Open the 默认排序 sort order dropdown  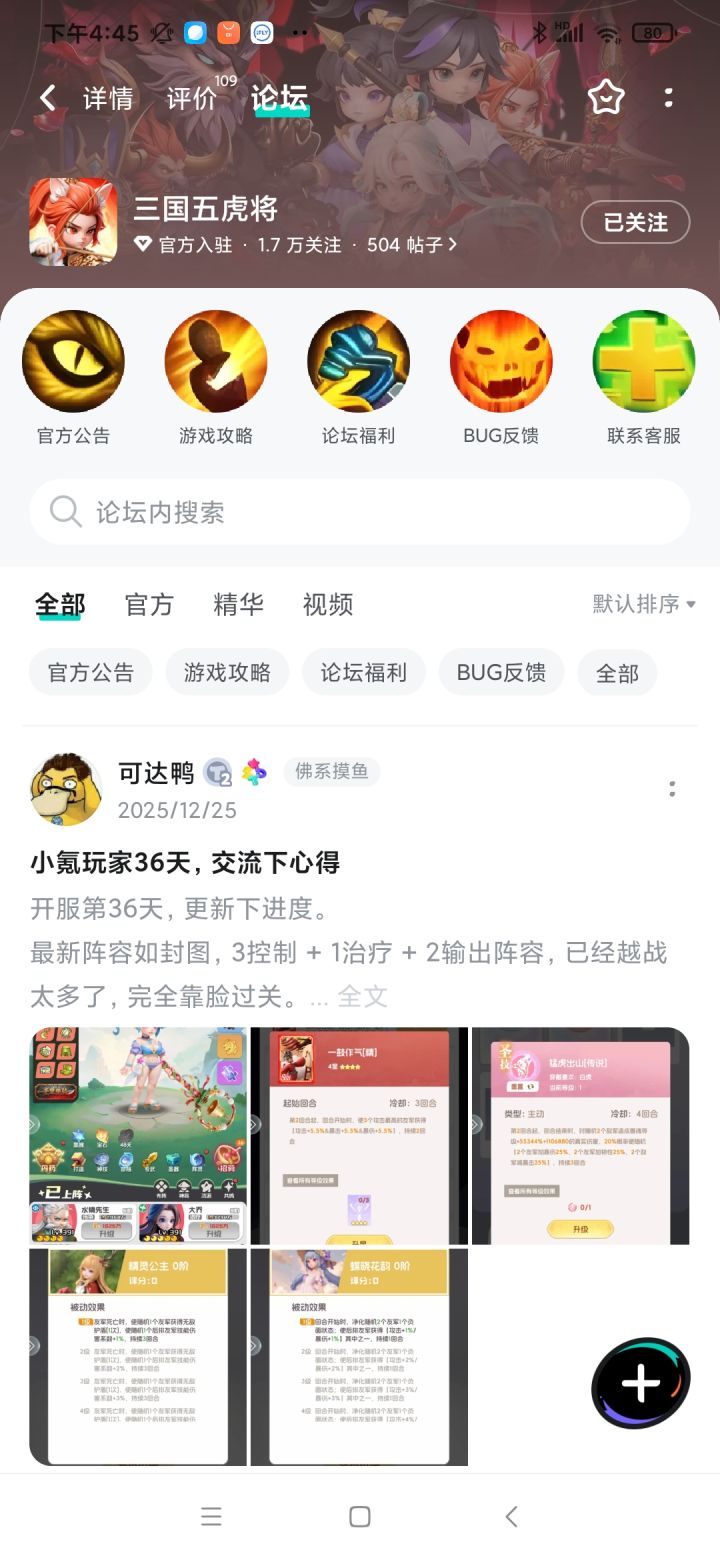[x=640, y=604]
